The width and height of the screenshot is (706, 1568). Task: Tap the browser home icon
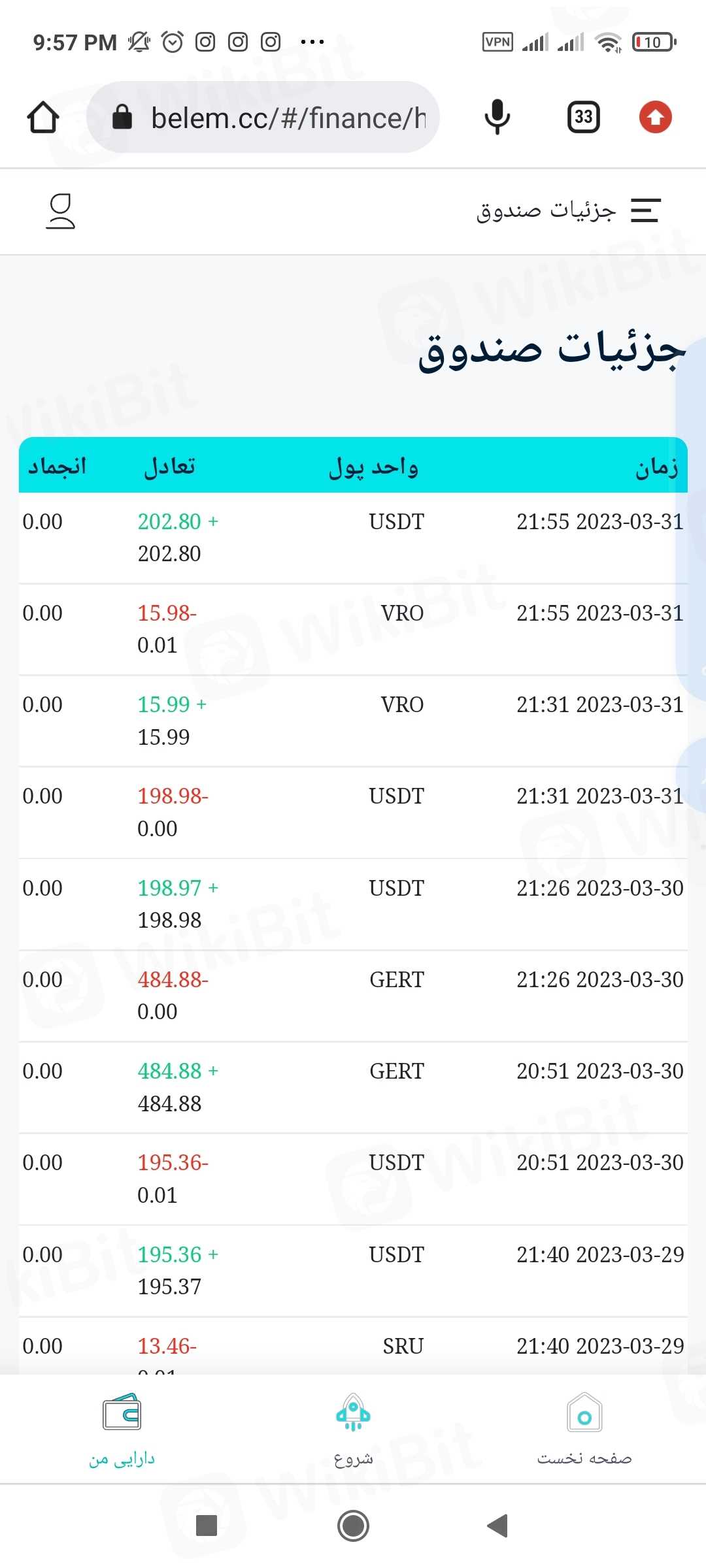43,118
